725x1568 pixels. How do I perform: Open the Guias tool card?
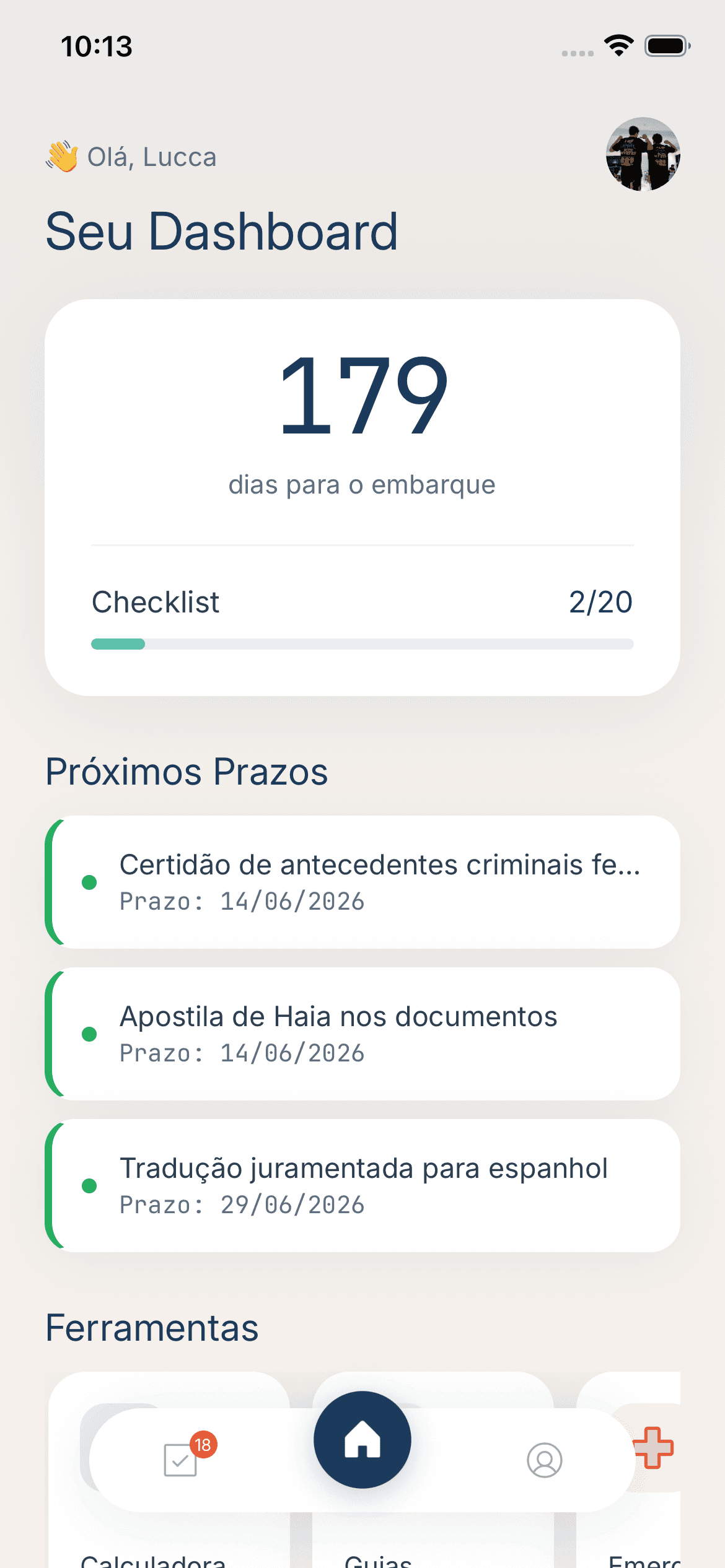pyautogui.click(x=378, y=1530)
